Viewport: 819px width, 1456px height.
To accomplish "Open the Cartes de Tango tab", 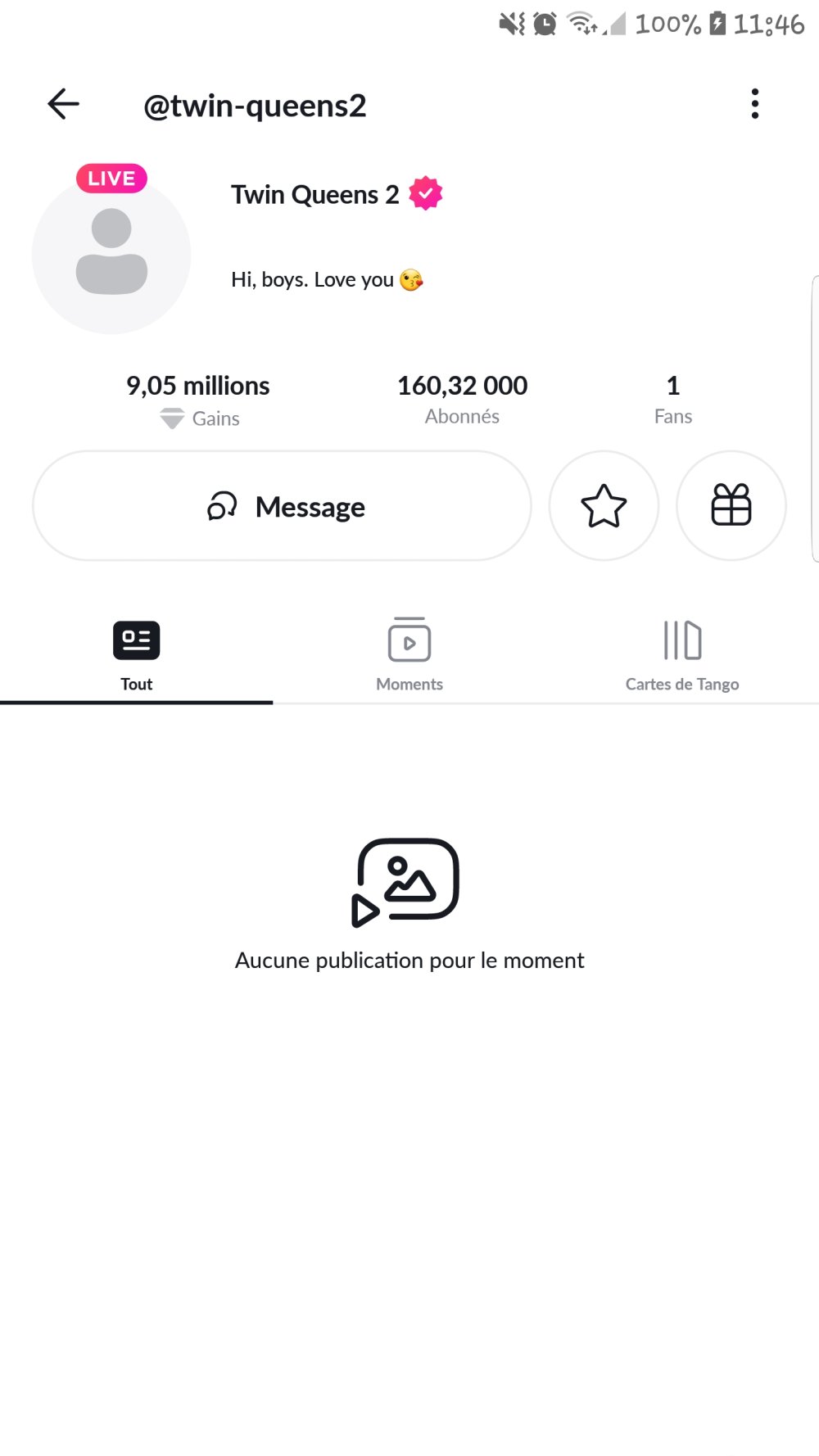I will tap(682, 655).
